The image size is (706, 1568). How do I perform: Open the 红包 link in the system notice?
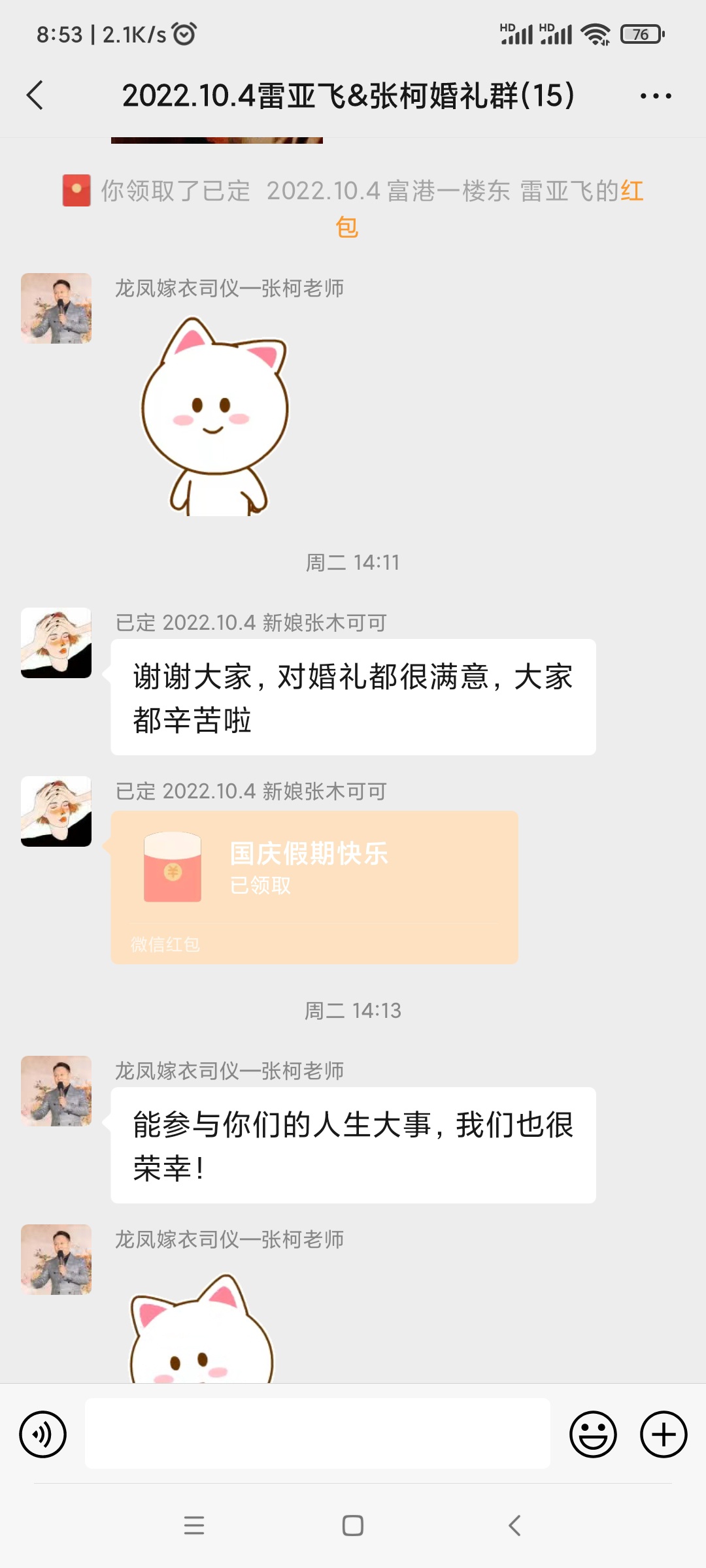coord(631,191)
